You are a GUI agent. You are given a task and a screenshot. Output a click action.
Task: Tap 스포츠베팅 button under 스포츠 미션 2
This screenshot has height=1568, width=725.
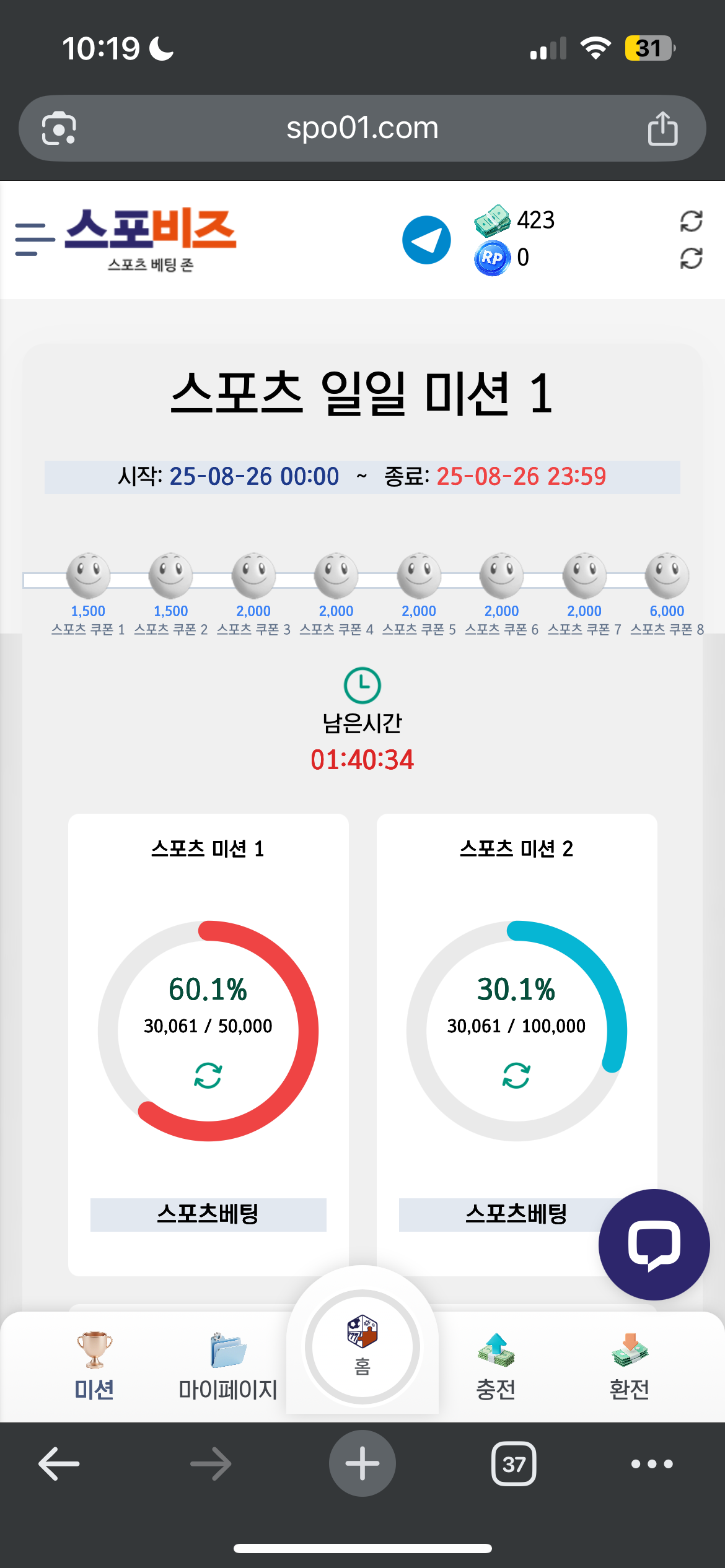pos(516,1214)
